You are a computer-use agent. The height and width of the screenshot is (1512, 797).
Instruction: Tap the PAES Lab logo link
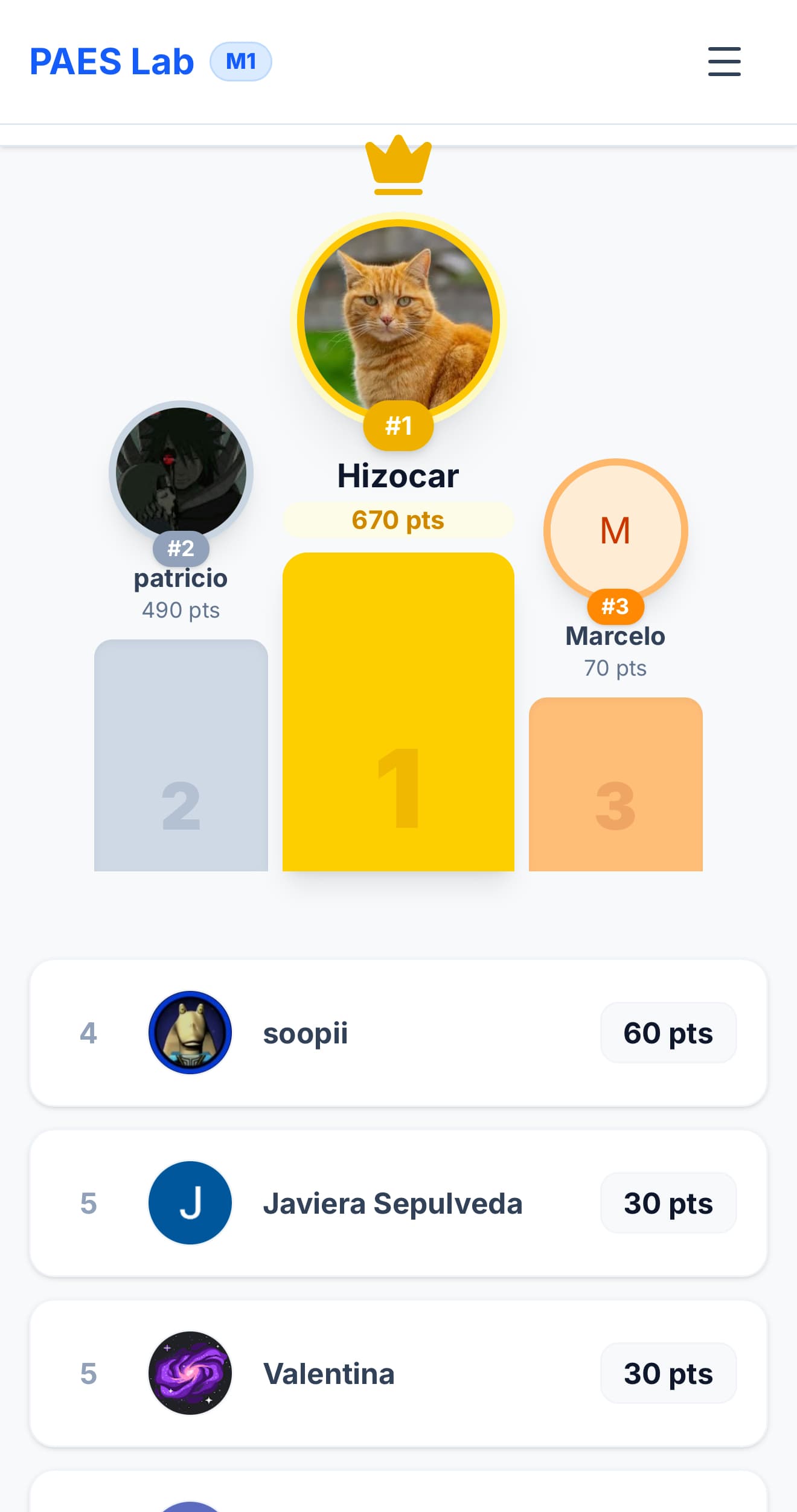112,62
